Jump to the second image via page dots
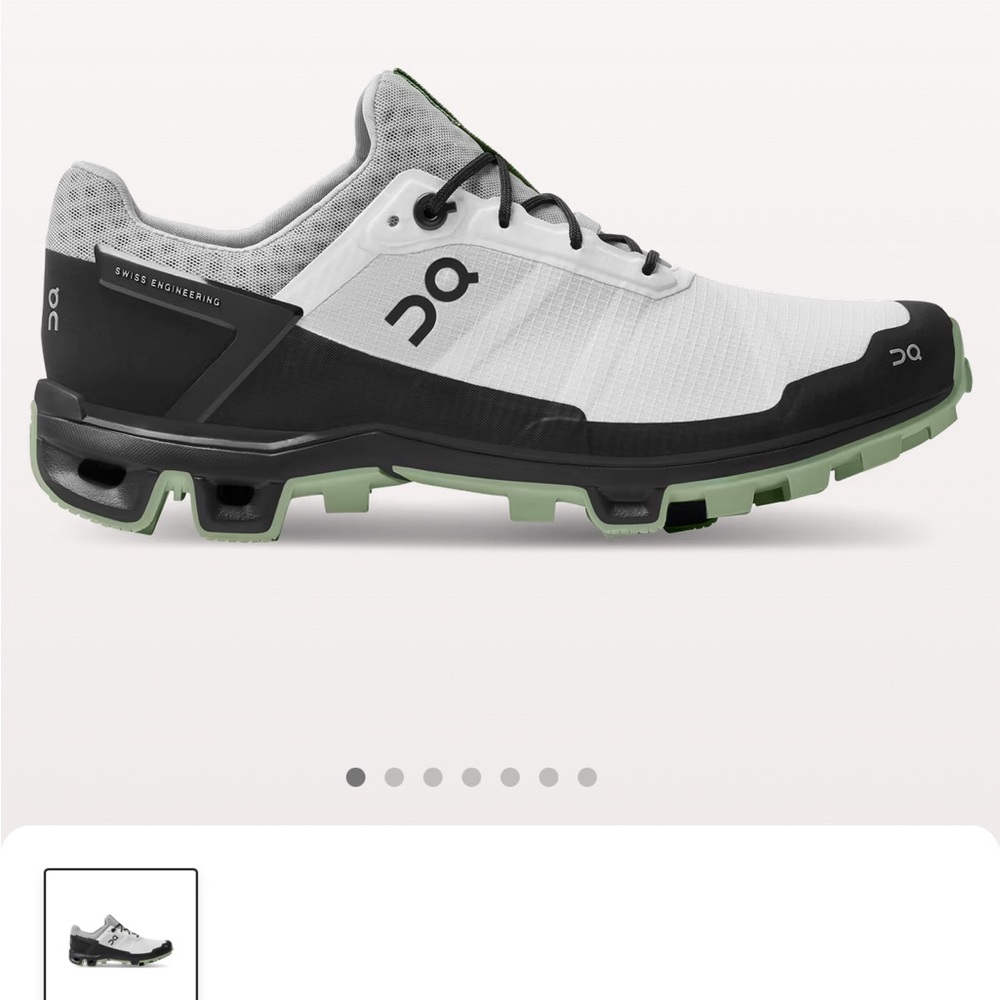The image size is (1000, 1000). click(x=394, y=777)
